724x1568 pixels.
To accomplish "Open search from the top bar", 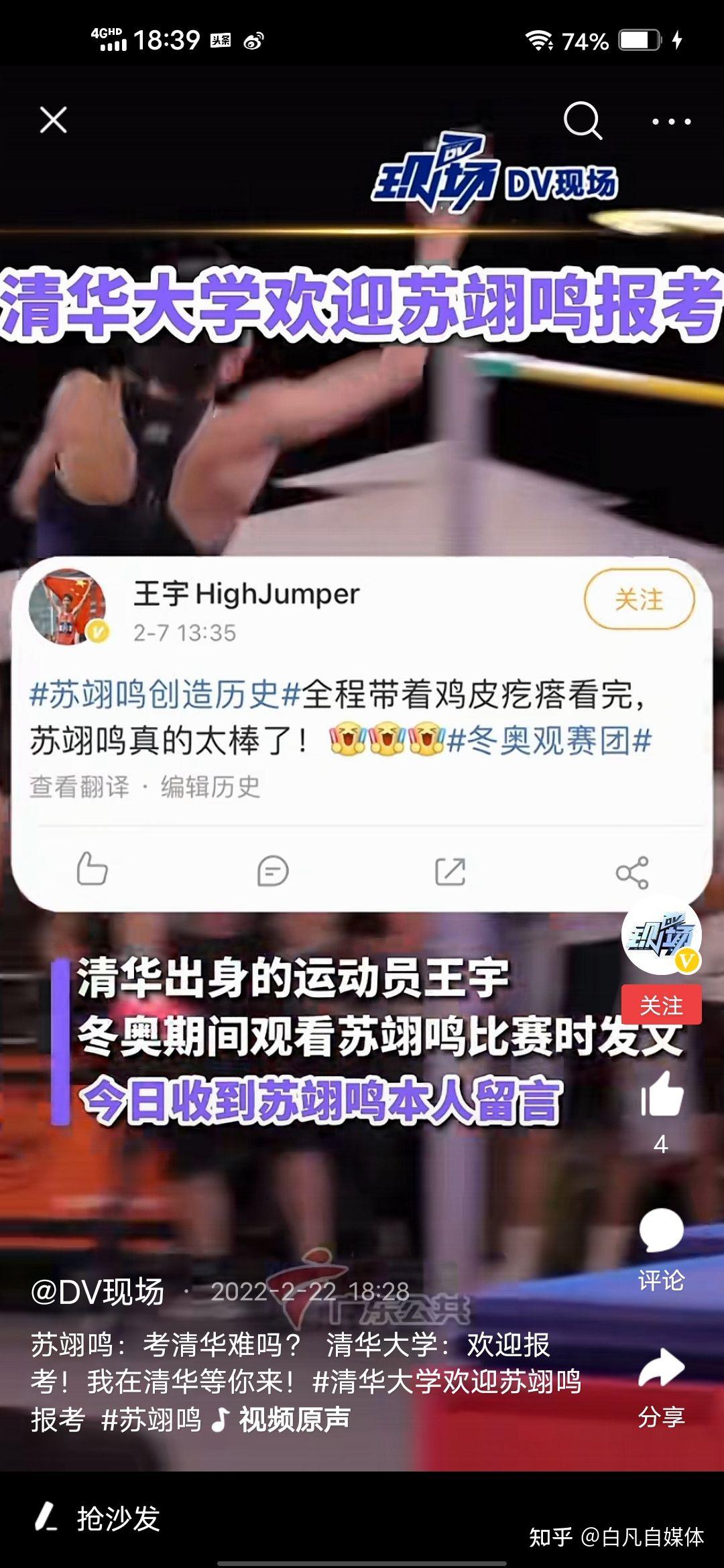I will click(583, 121).
